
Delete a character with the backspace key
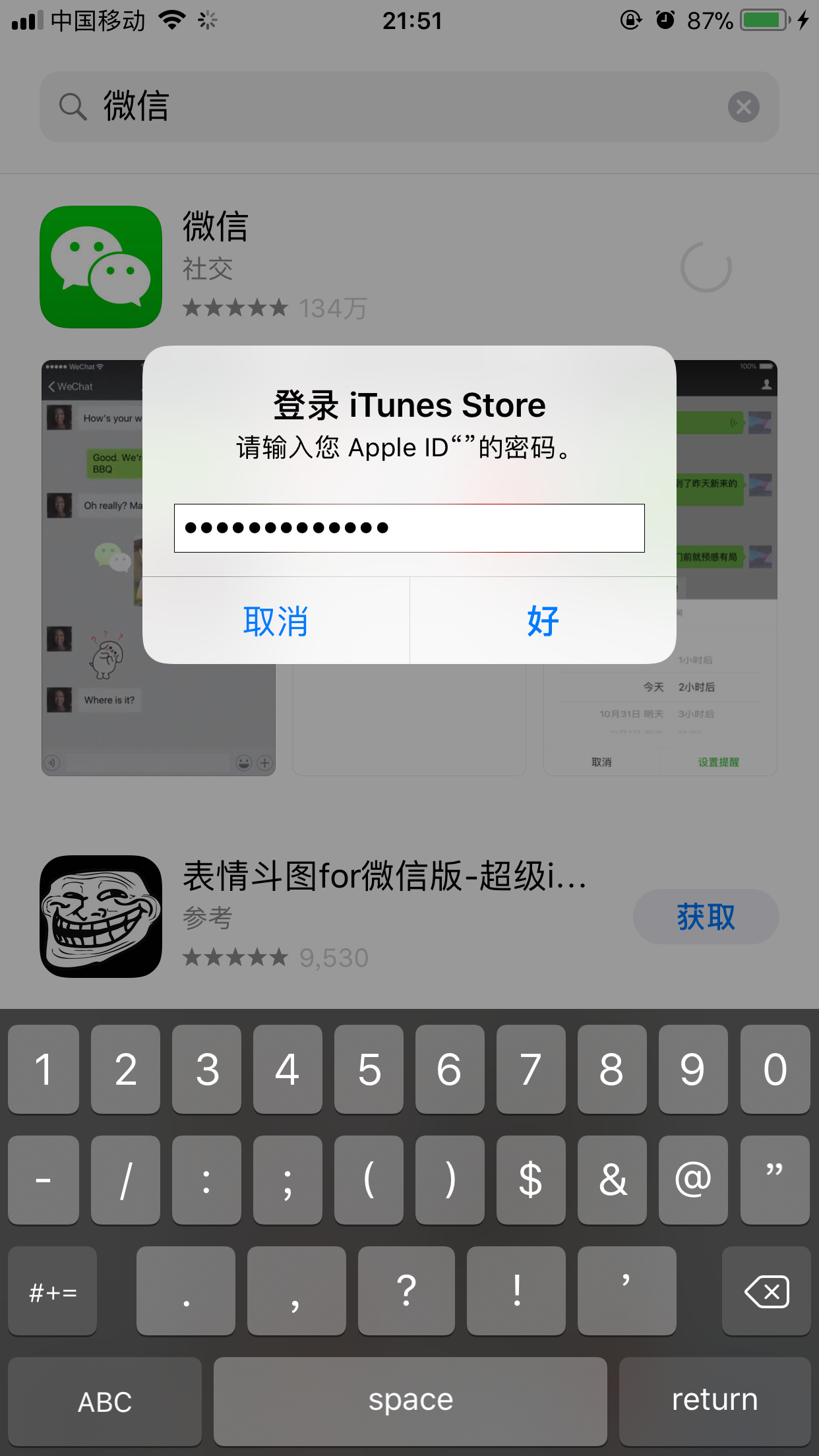[766, 1291]
